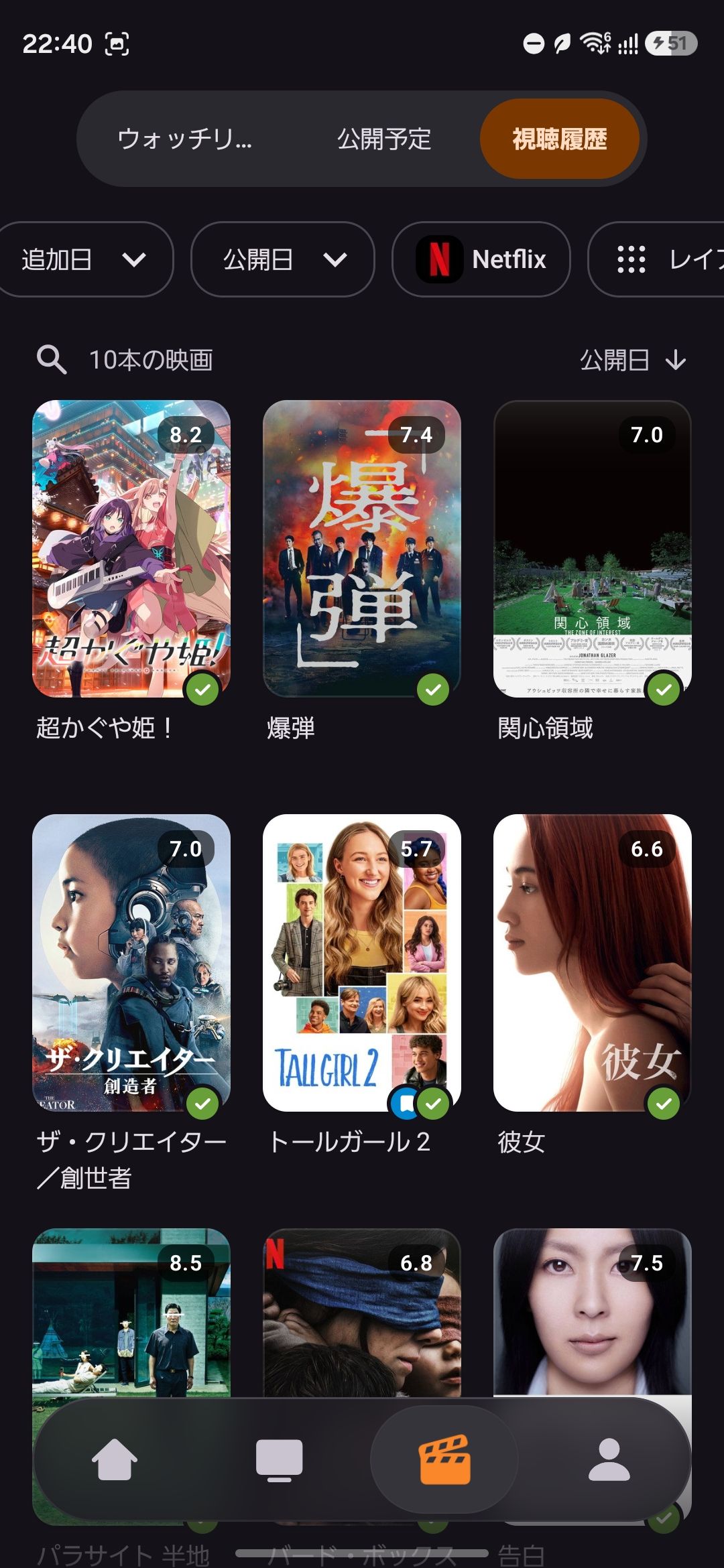The width and height of the screenshot is (724, 1568).
Task: Open the profile tab
Action: [x=609, y=1459]
